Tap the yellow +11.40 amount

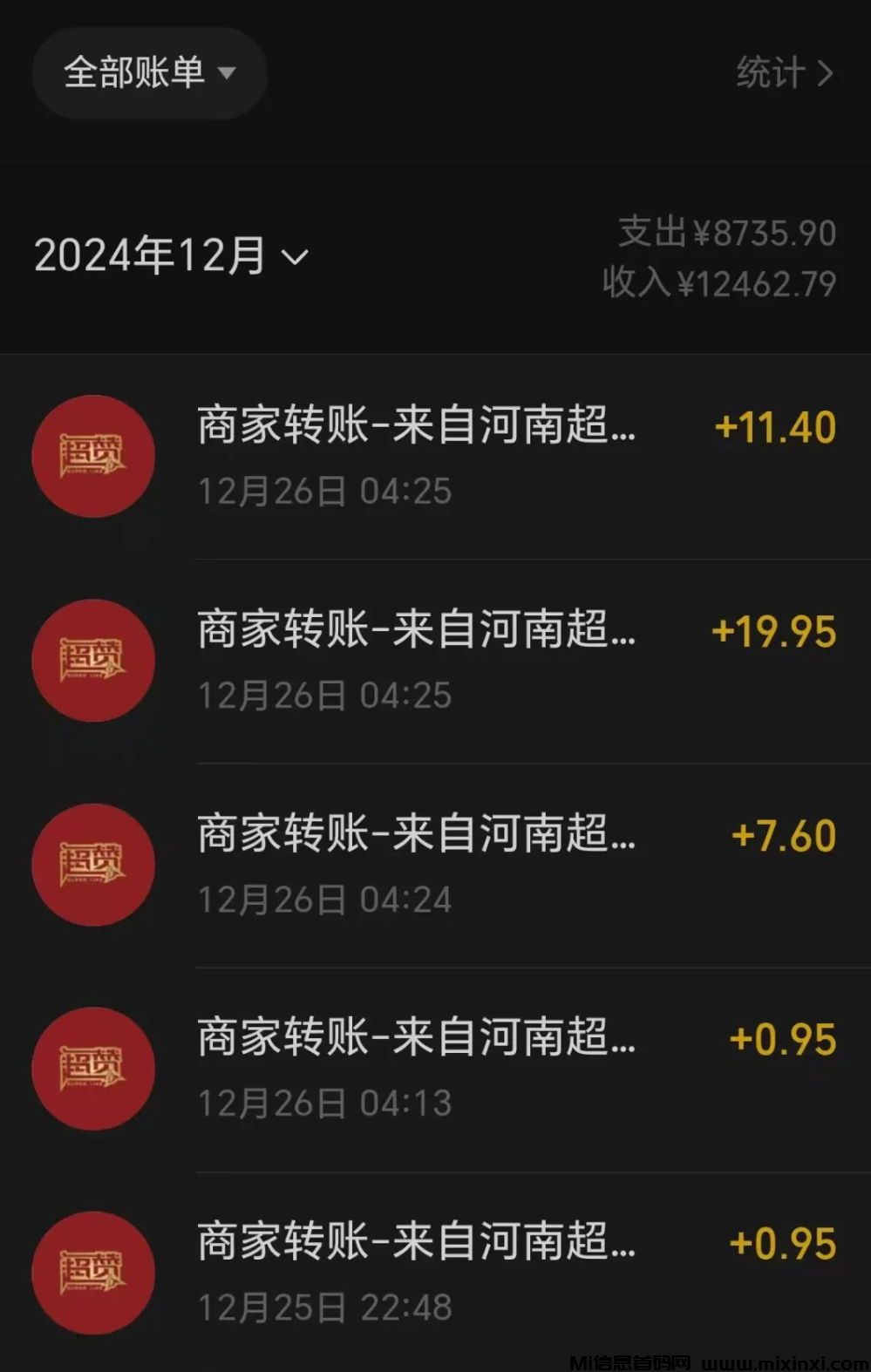tap(774, 426)
